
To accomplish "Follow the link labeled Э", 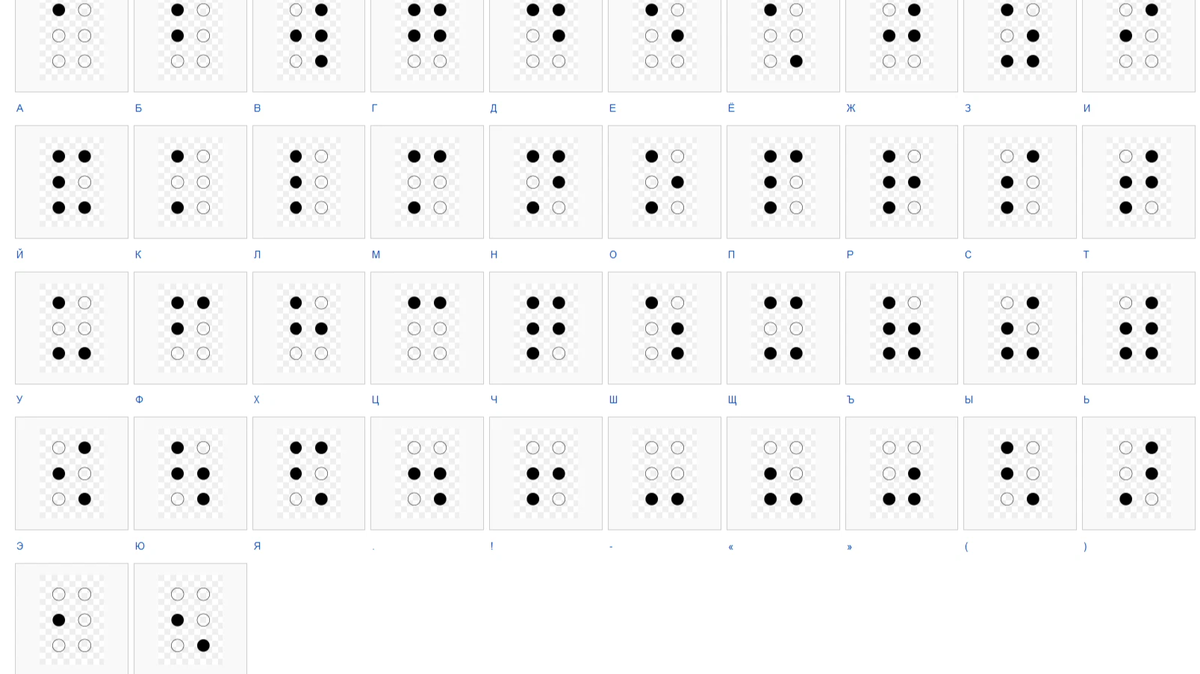I will [20, 546].
